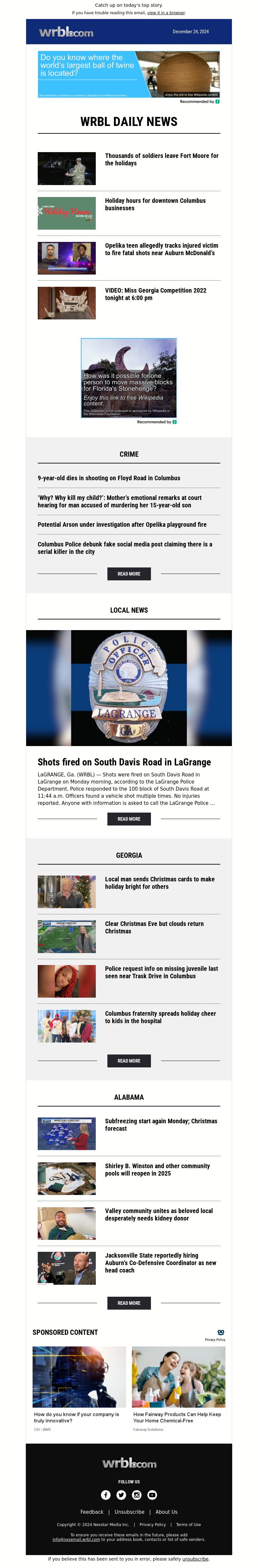
Task: Read about downtown Columbus holiday hours
Action: coord(155,204)
